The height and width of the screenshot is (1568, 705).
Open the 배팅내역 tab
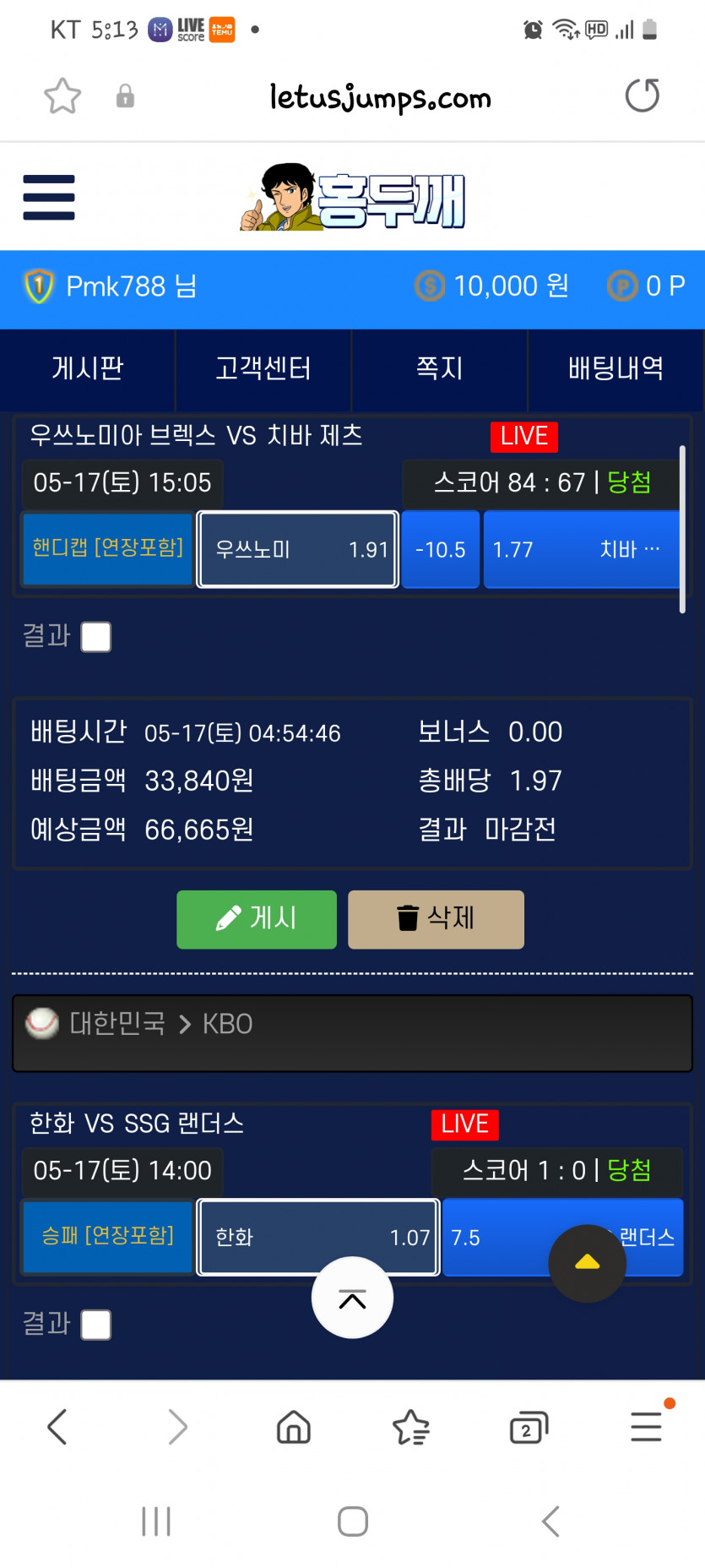coord(616,368)
